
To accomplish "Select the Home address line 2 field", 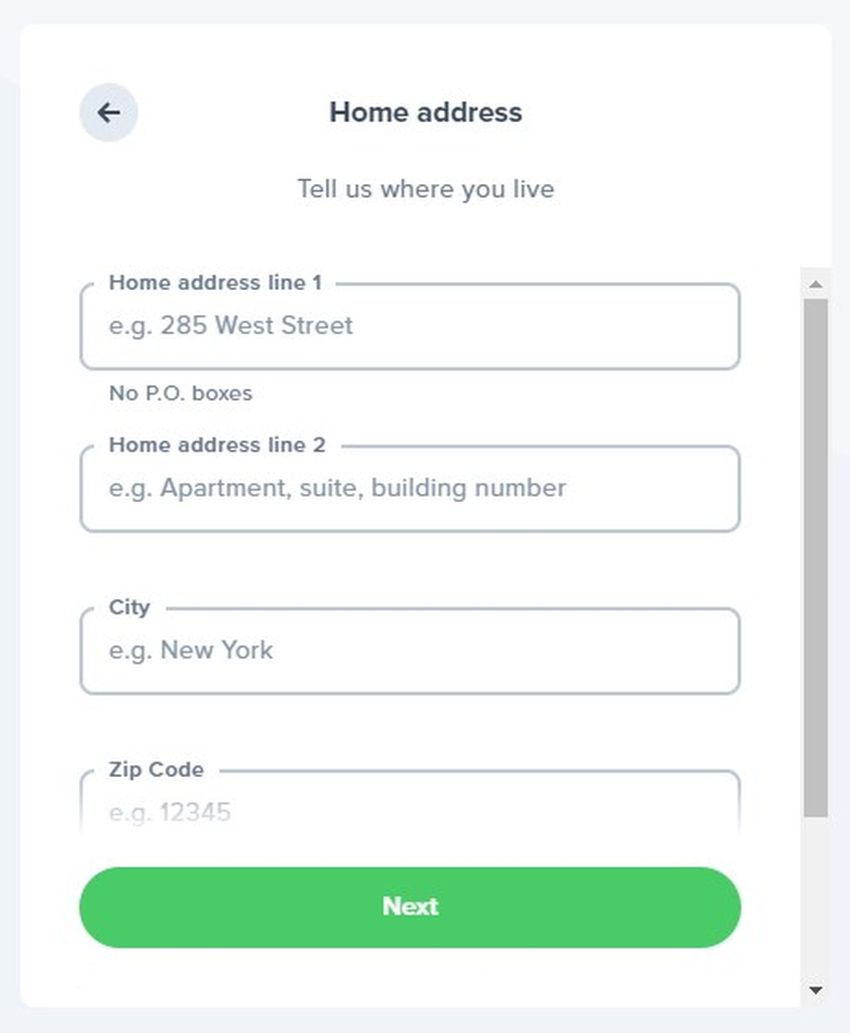I will [410, 488].
